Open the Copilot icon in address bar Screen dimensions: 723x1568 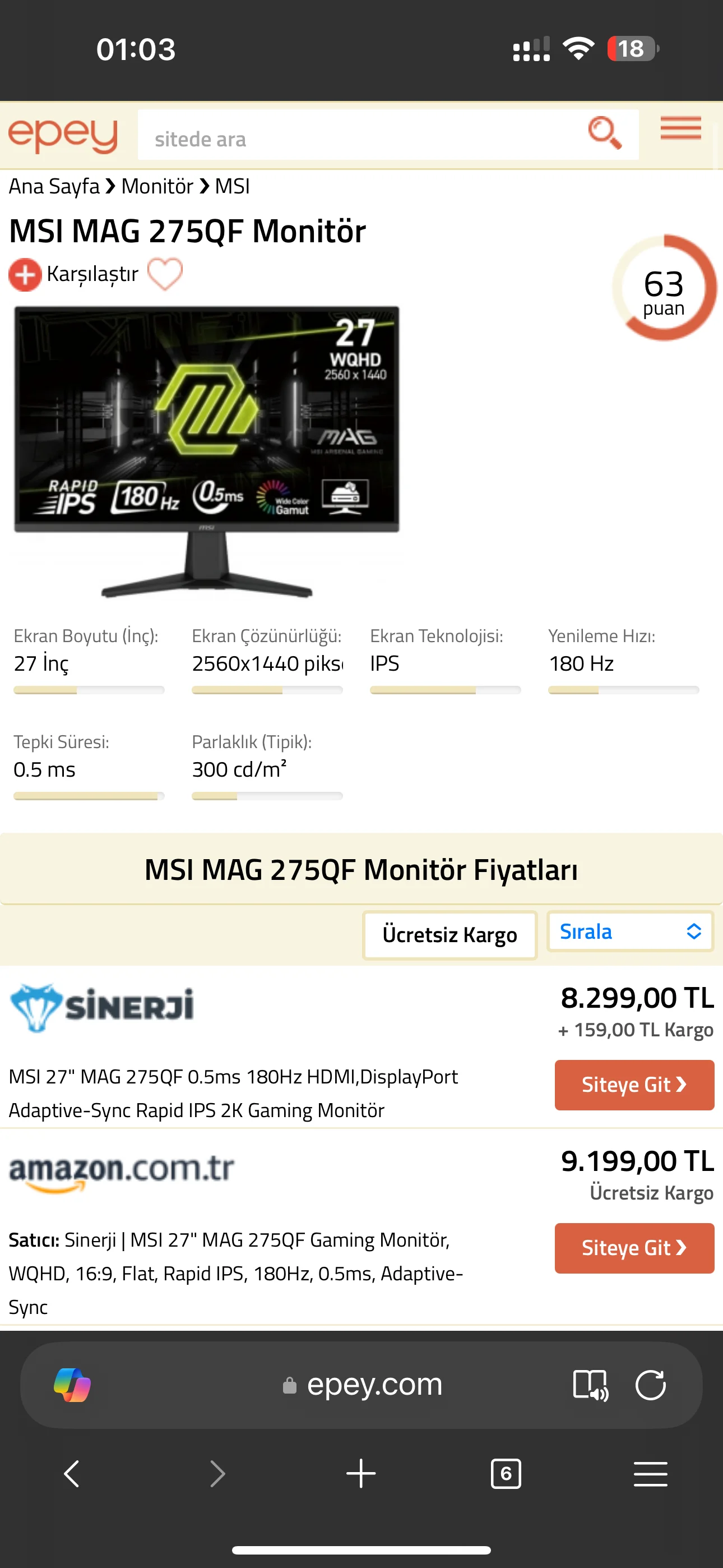pyautogui.click(x=72, y=1385)
